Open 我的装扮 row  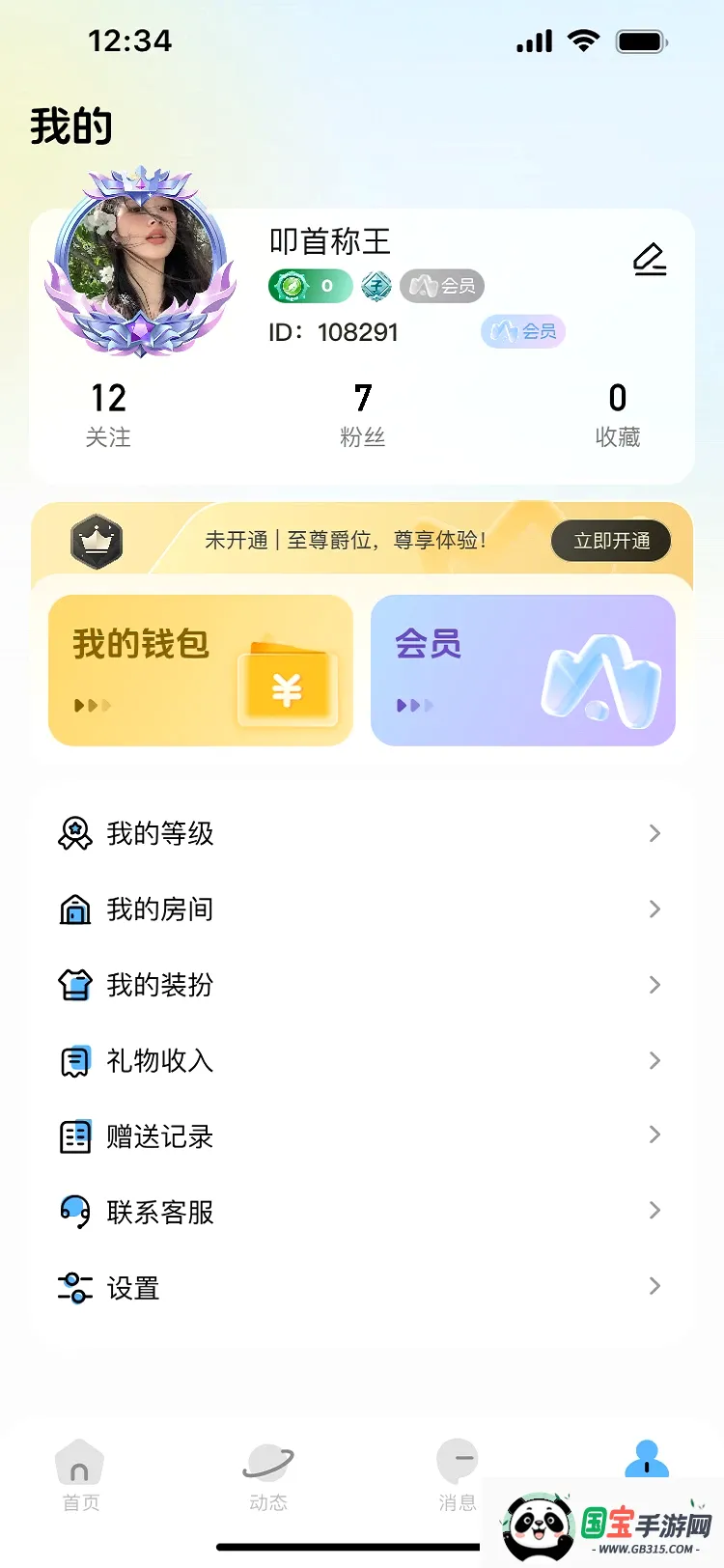click(362, 985)
